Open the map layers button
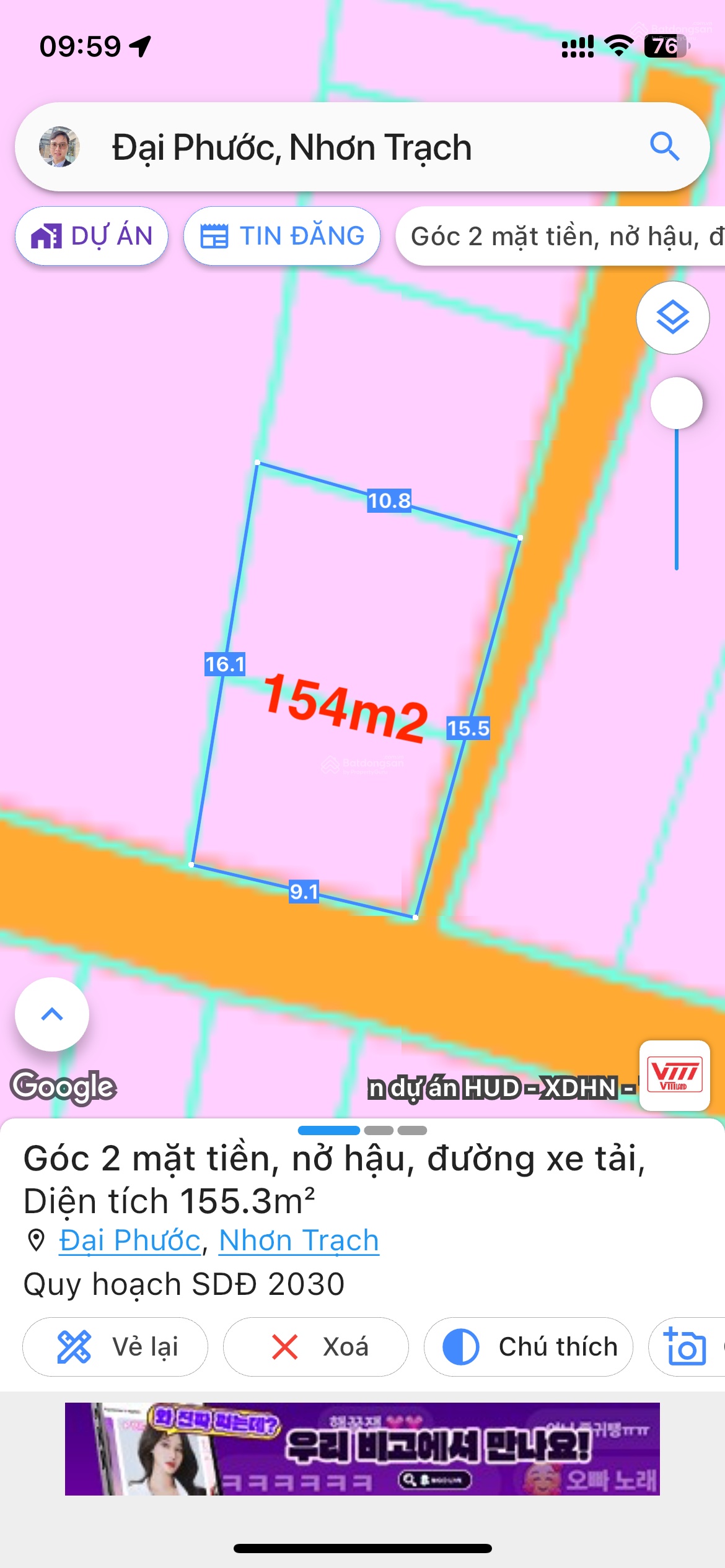The width and height of the screenshot is (725, 1568). (672, 318)
